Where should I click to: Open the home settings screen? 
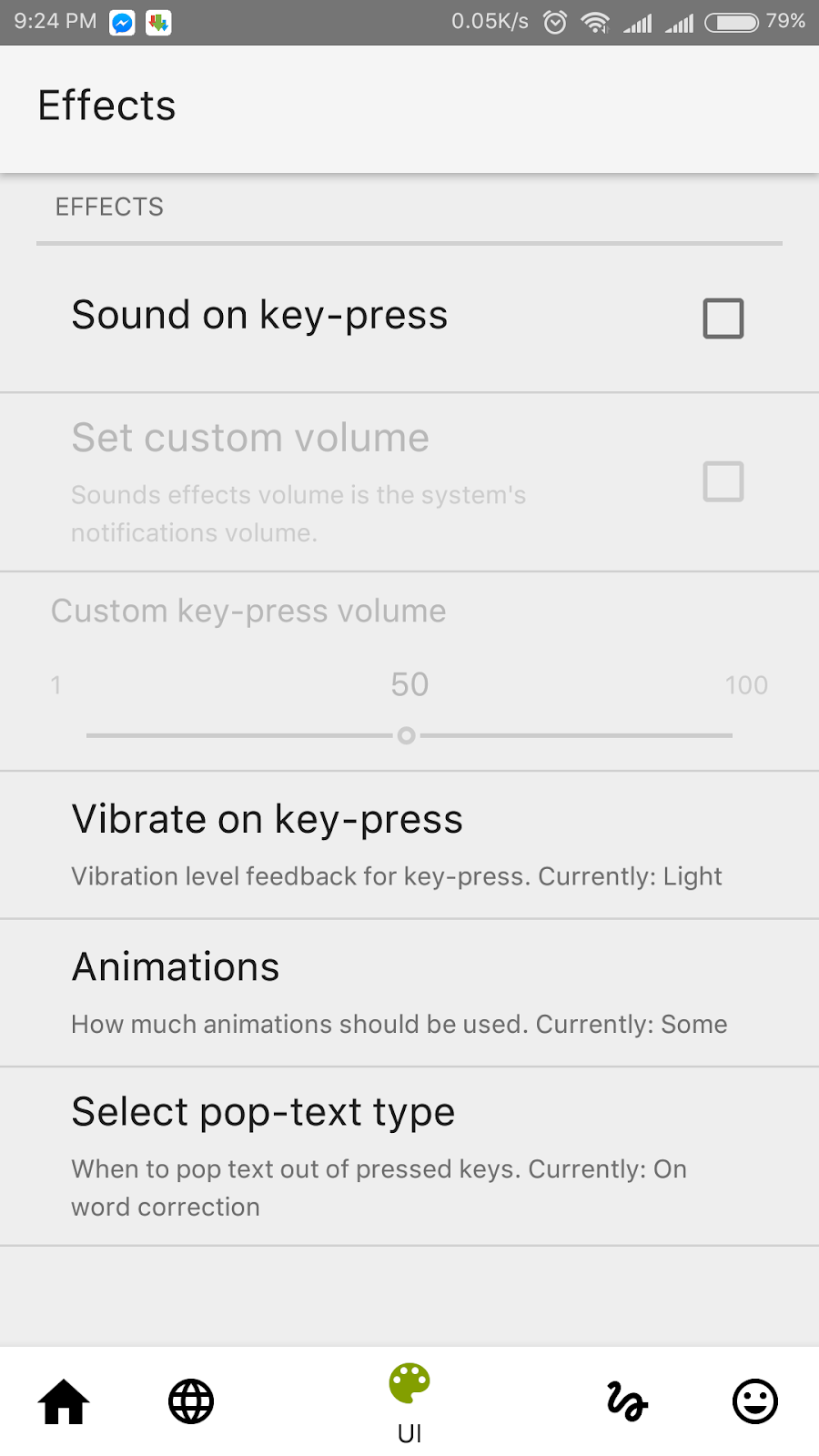pyautogui.click(x=62, y=1401)
